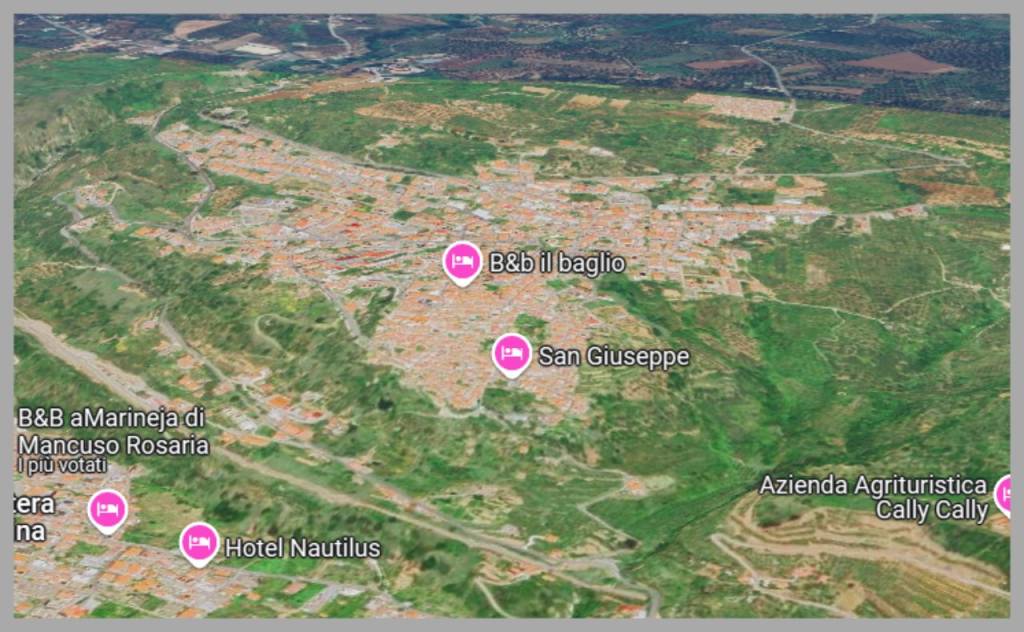Tap the Hotel Nautilus map pin

point(199,543)
